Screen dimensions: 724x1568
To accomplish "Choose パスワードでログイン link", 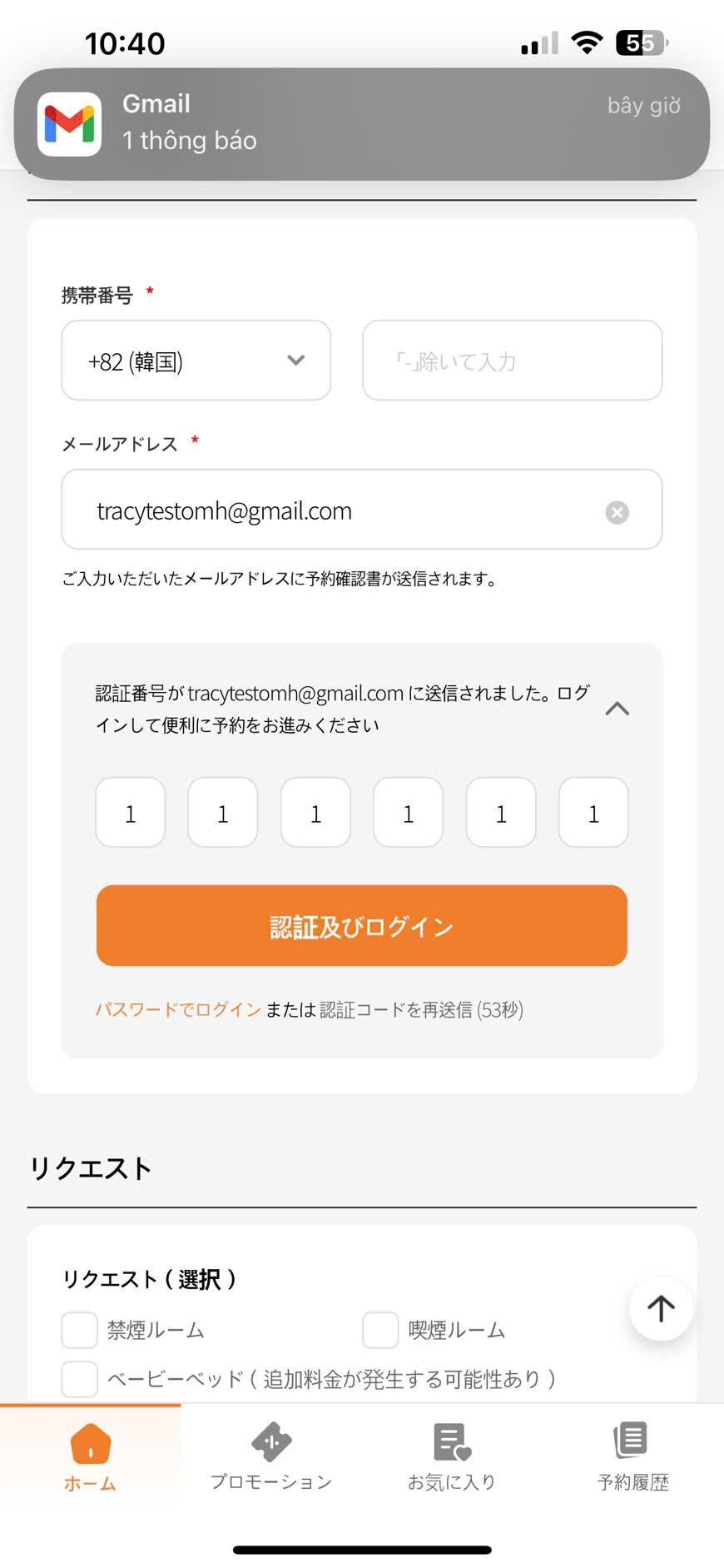I will pos(178,1009).
